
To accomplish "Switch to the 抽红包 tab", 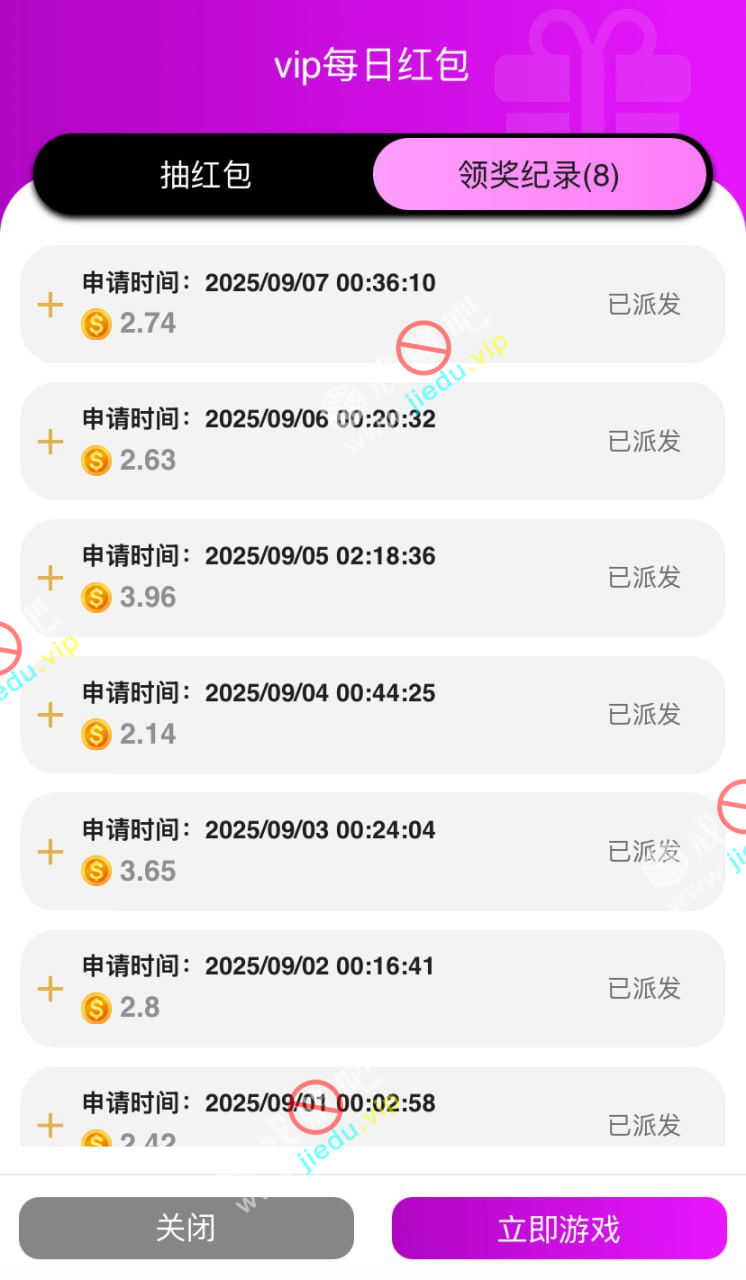I will coord(205,175).
